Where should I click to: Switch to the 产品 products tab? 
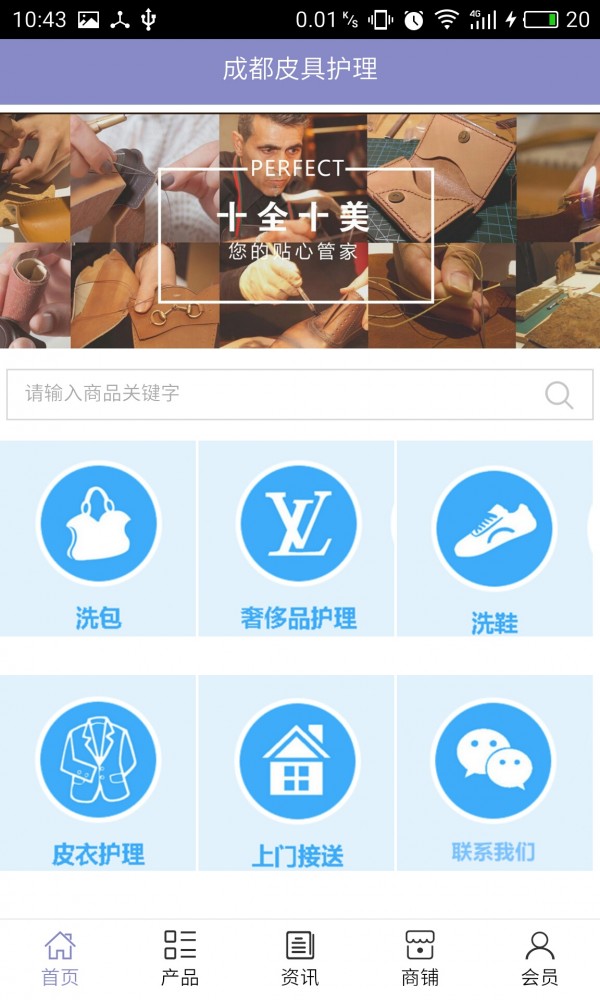point(180,958)
